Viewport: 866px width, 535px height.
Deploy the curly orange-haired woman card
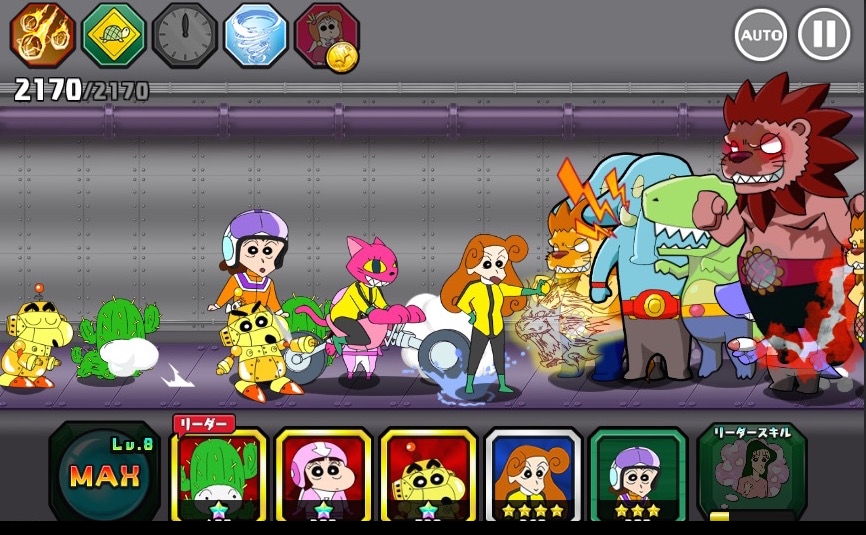[x=533, y=474]
